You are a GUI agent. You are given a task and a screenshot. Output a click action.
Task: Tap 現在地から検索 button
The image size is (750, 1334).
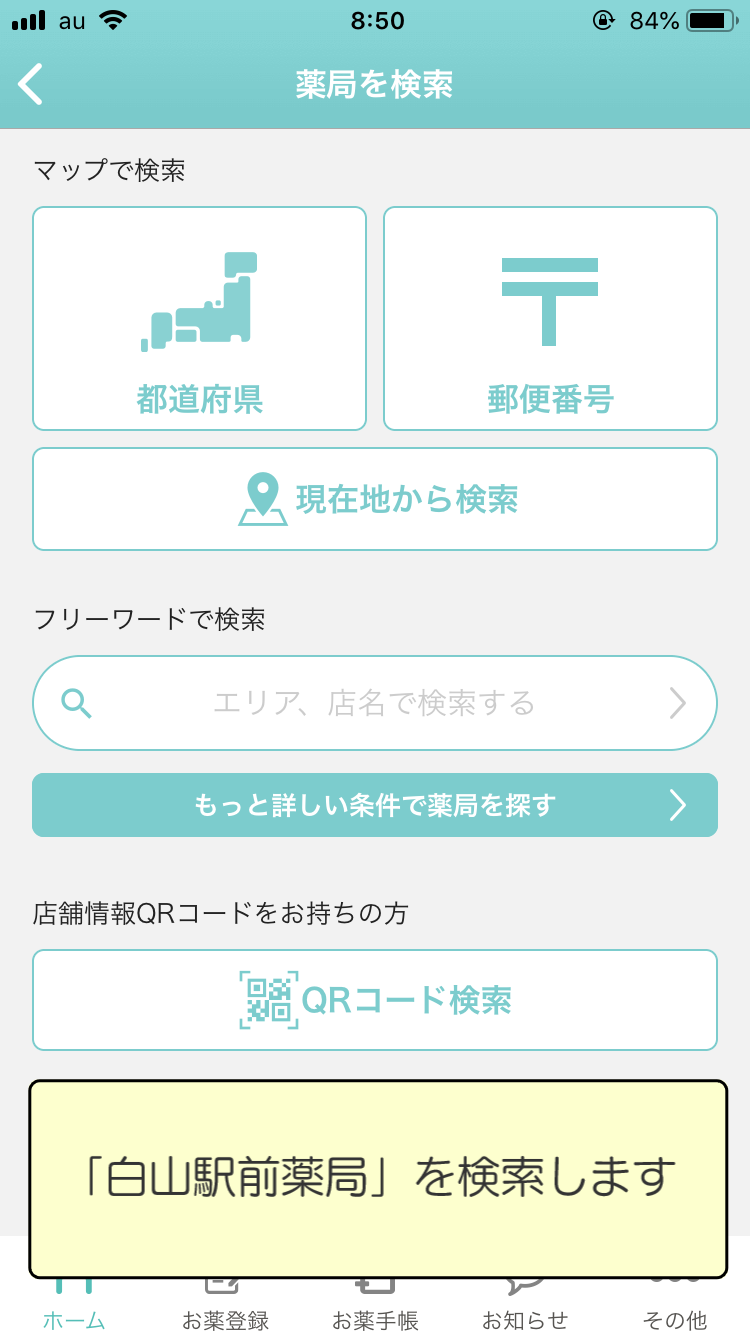(x=375, y=499)
